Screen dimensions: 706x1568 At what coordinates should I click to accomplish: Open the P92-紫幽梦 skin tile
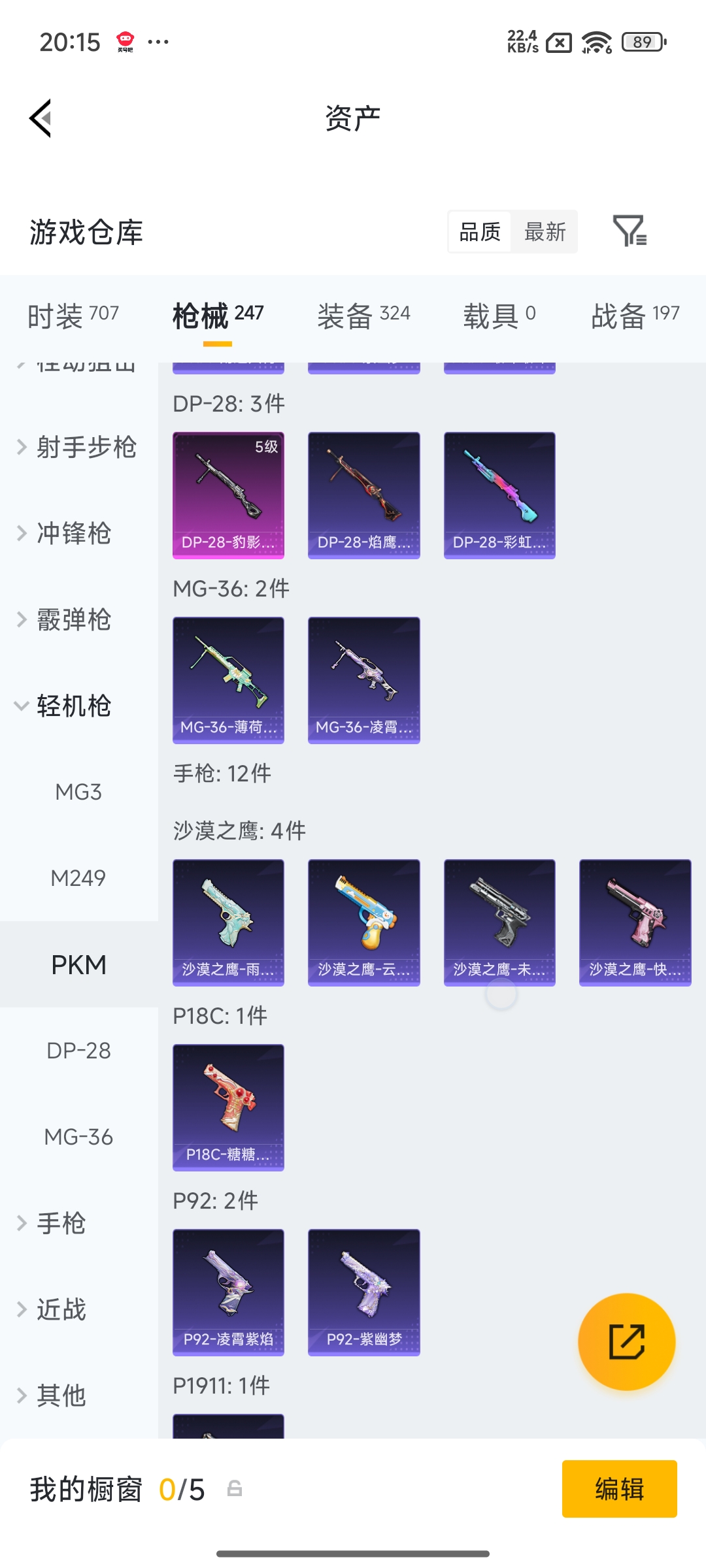[x=363, y=1292]
